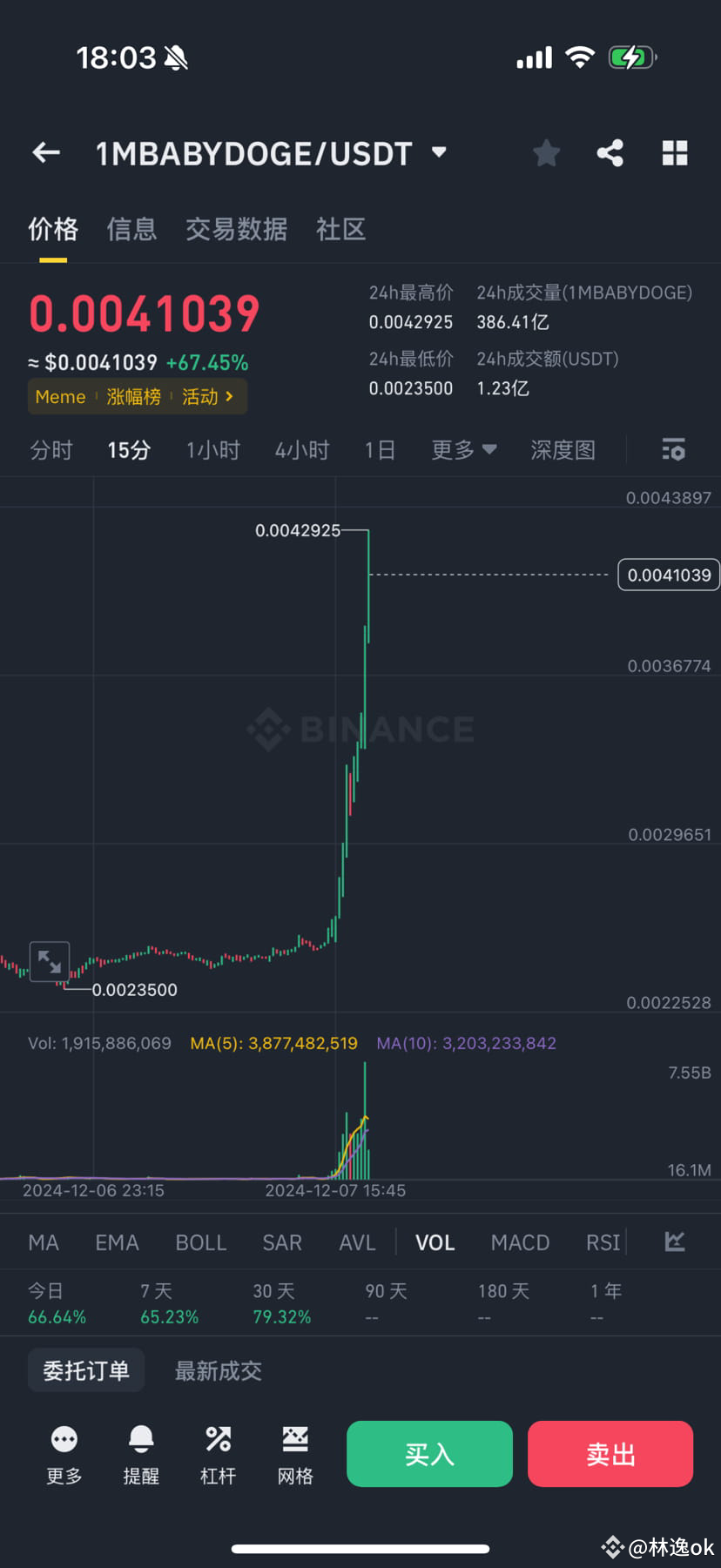Viewport: 721px width, 1568px height.
Task: Select the MACD indicator
Action: click(x=520, y=1242)
